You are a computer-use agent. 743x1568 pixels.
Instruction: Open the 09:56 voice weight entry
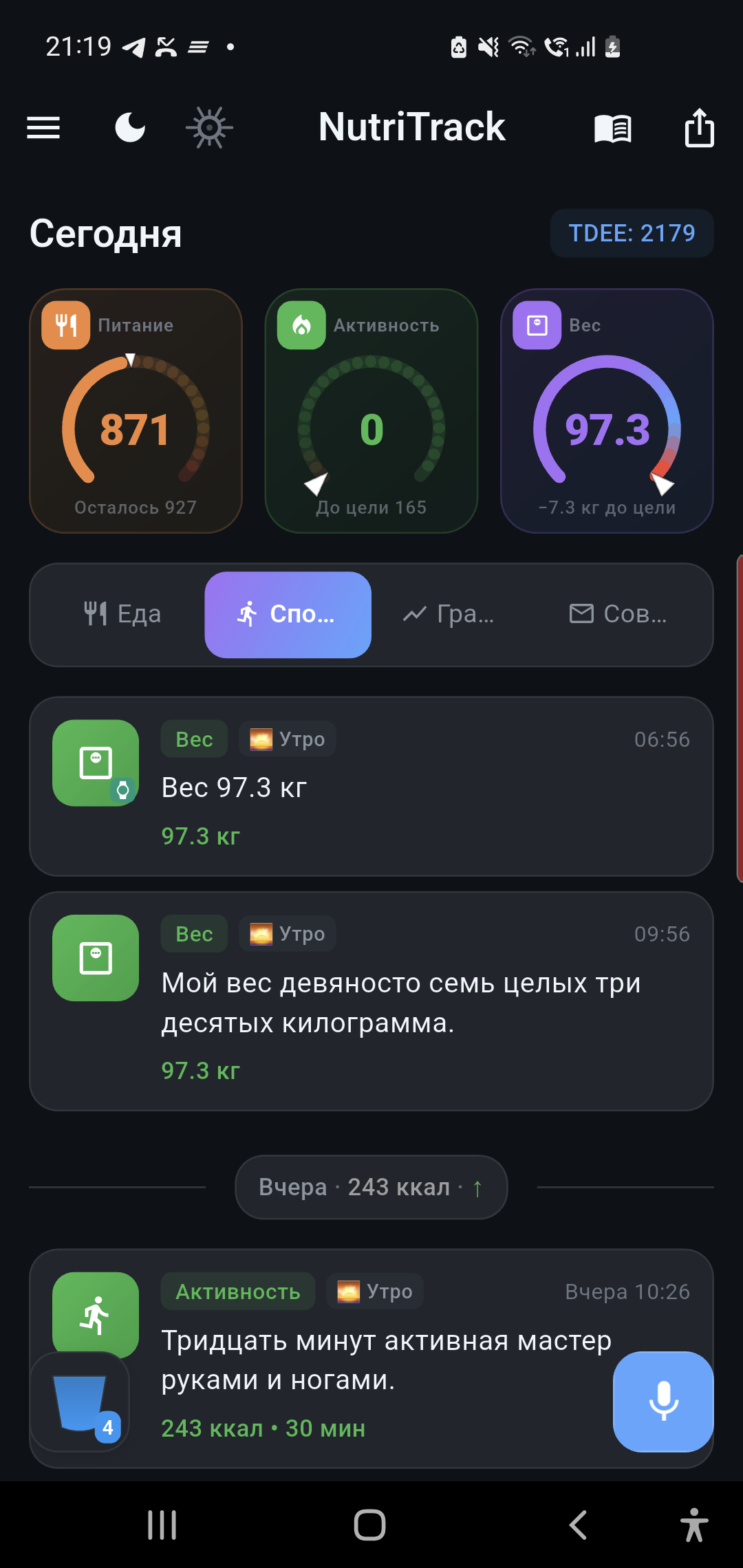(371, 1001)
